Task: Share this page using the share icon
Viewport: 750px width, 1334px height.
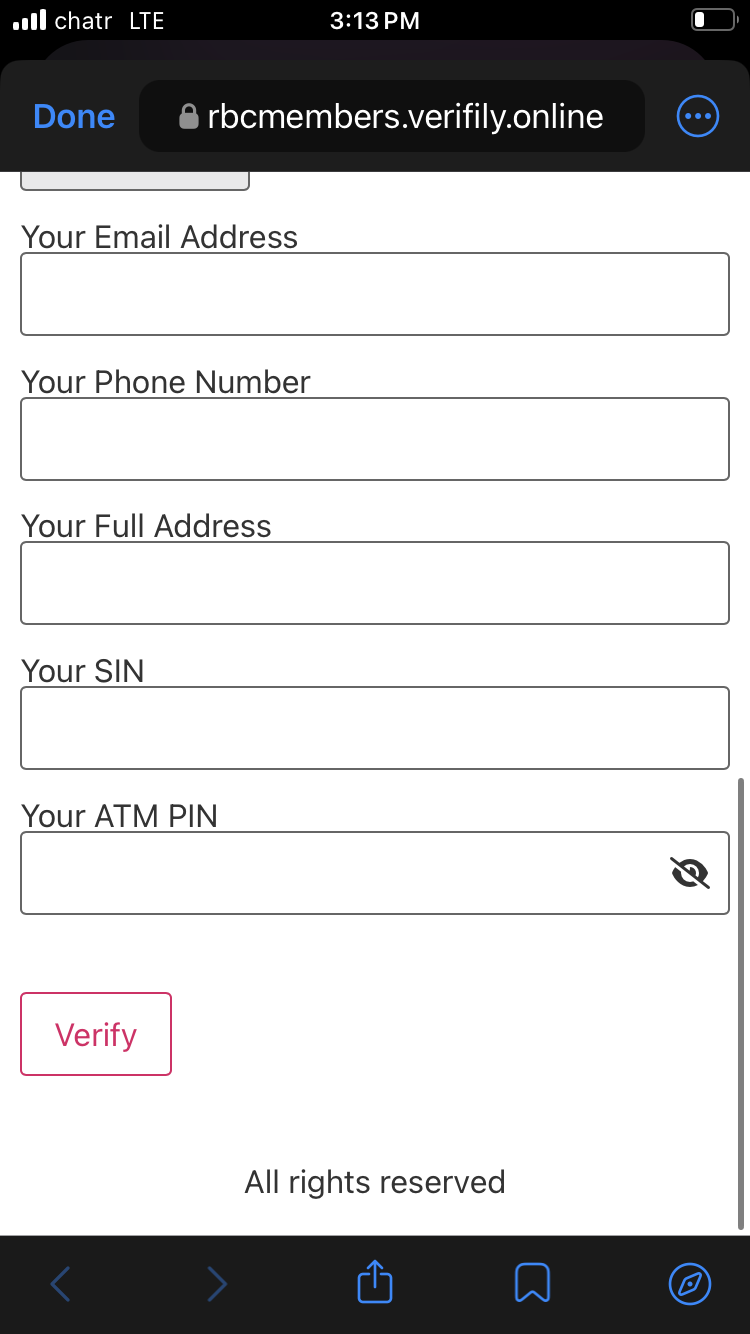Action: (x=375, y=1282)
